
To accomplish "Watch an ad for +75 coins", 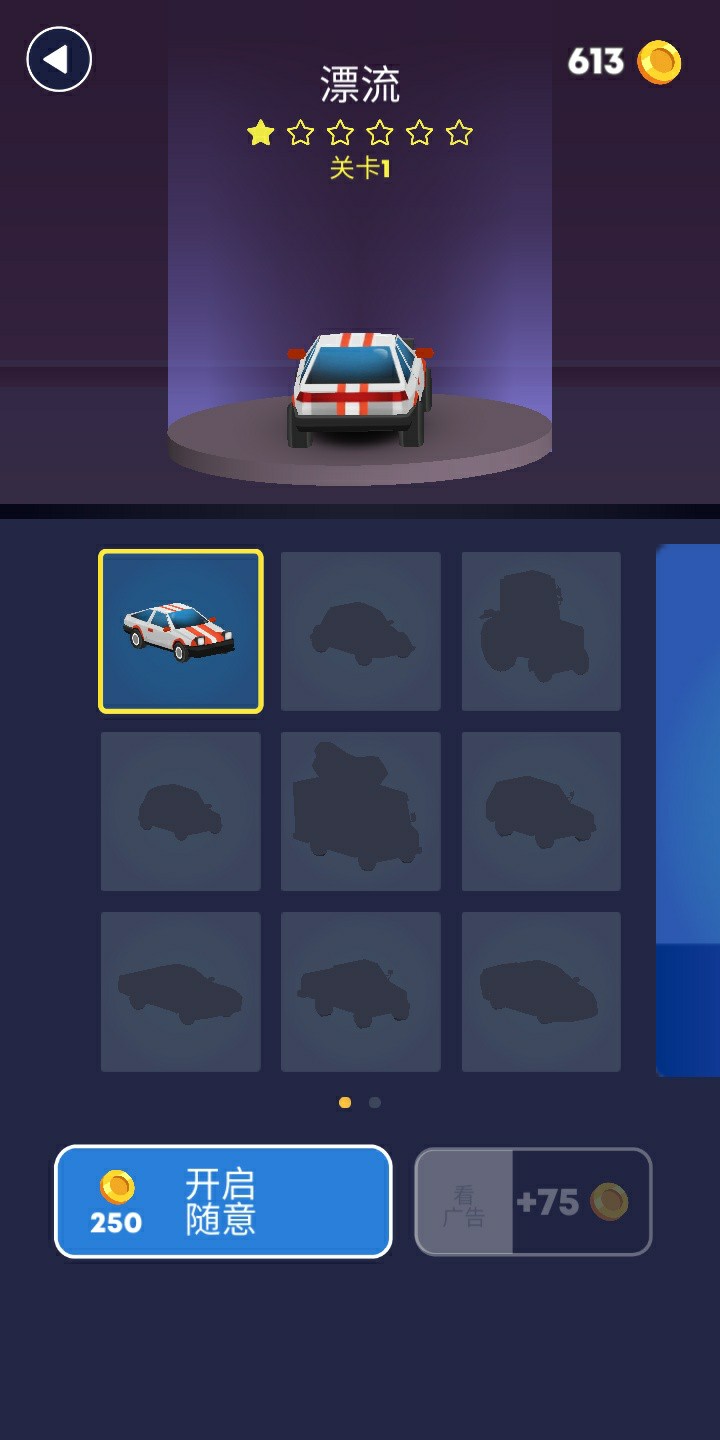I will point(533,1201).
